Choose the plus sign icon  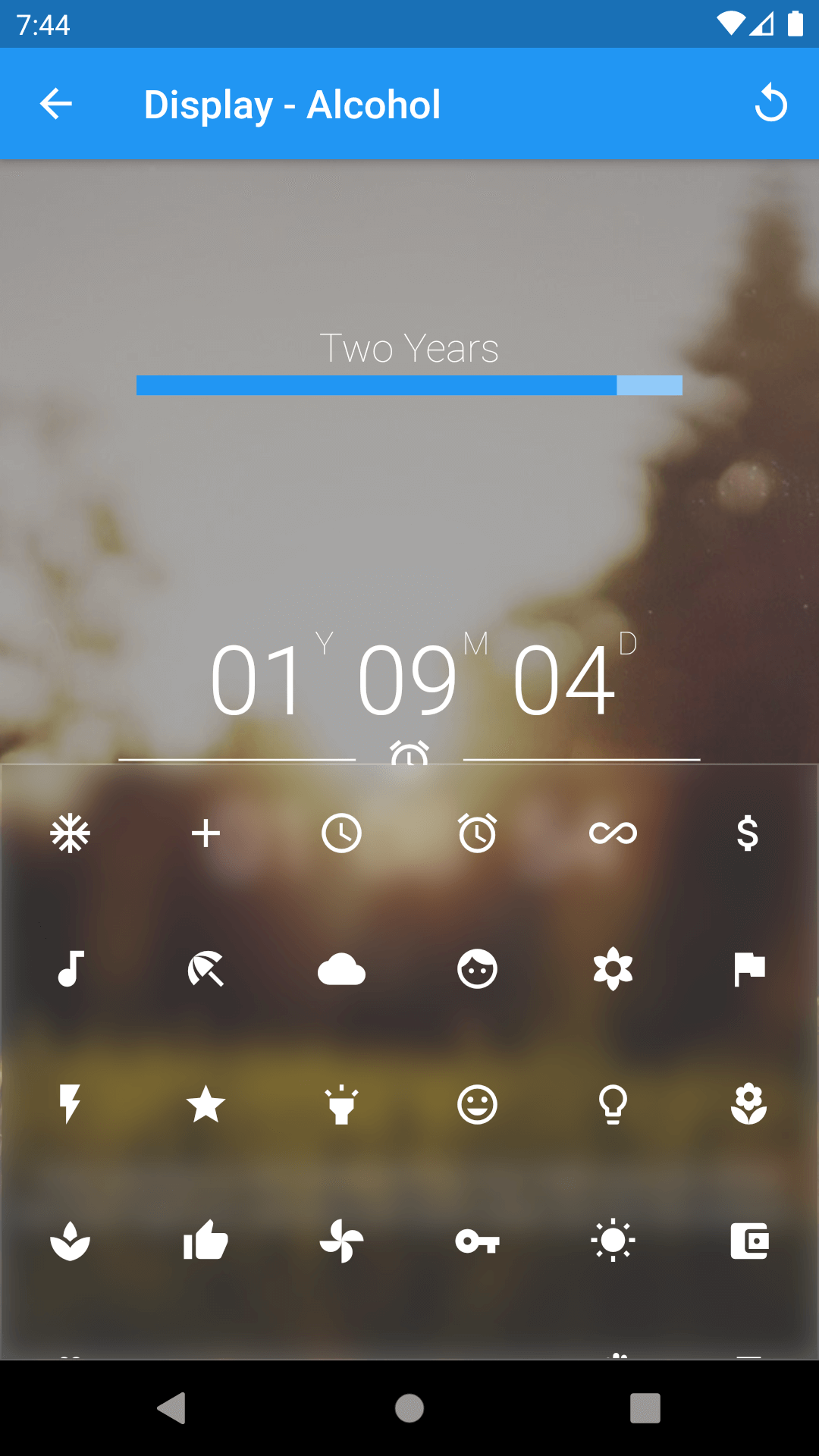[x=206, y=833]
